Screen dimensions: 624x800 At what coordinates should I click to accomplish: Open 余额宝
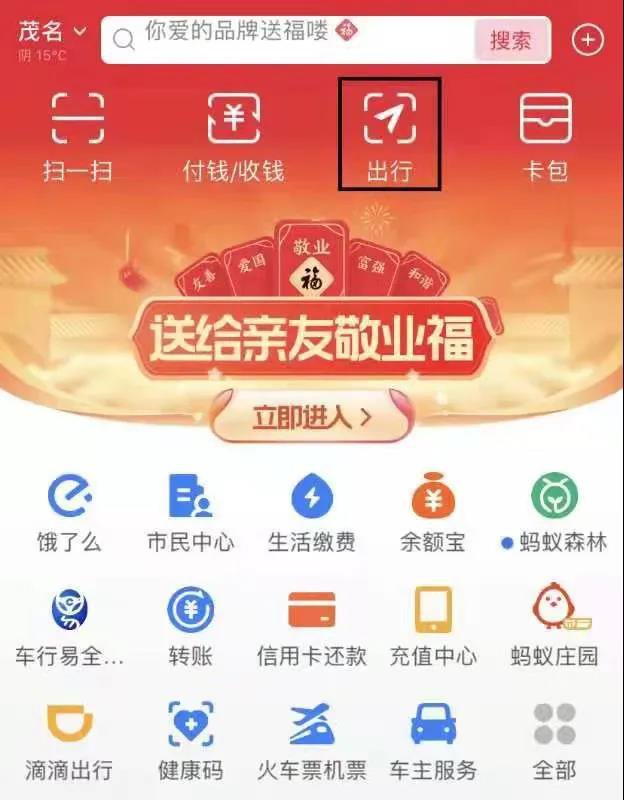pyautogui.click(x=433, y=512)
